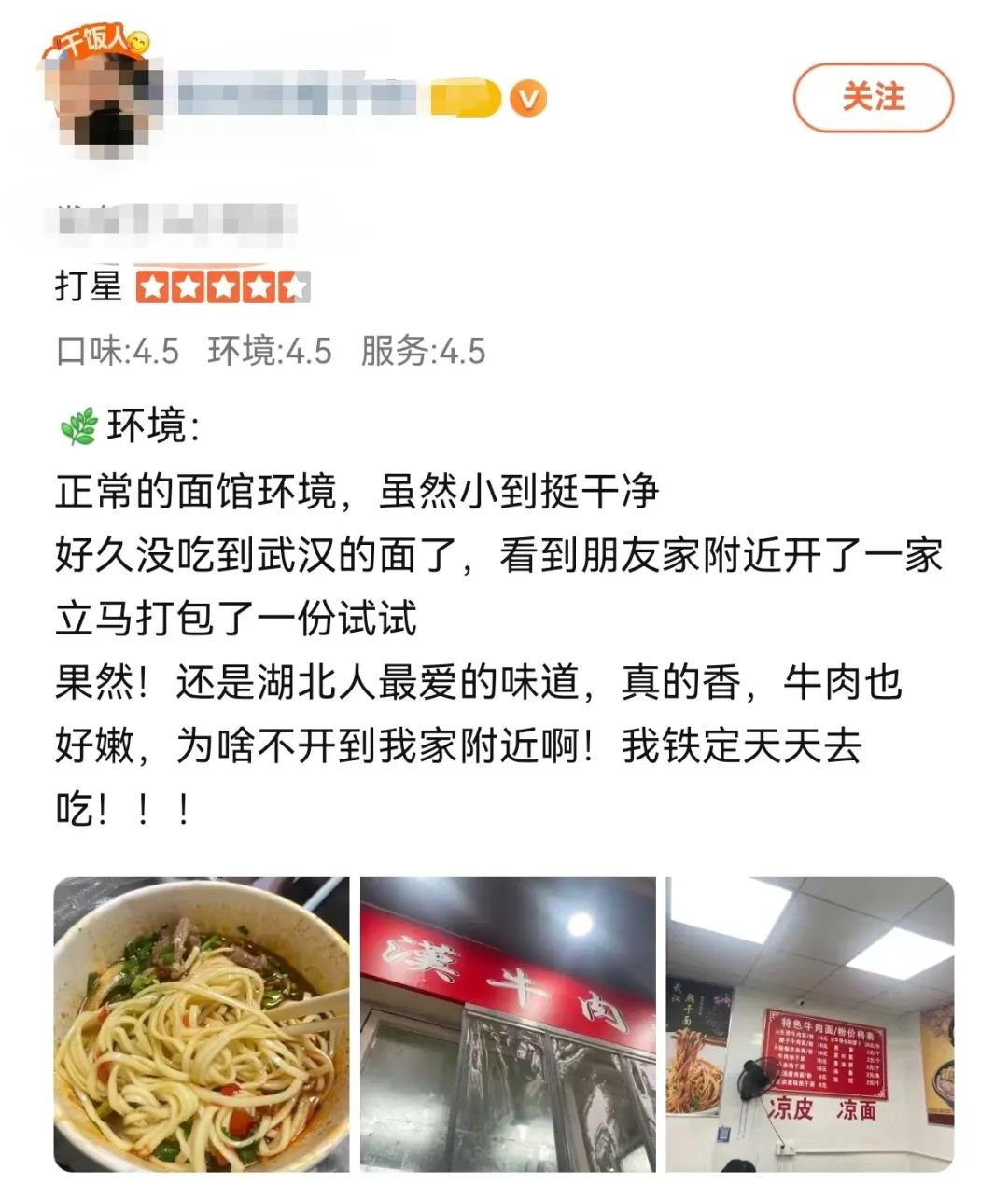View the storefront sign photo

click(x=508, y=1024)
